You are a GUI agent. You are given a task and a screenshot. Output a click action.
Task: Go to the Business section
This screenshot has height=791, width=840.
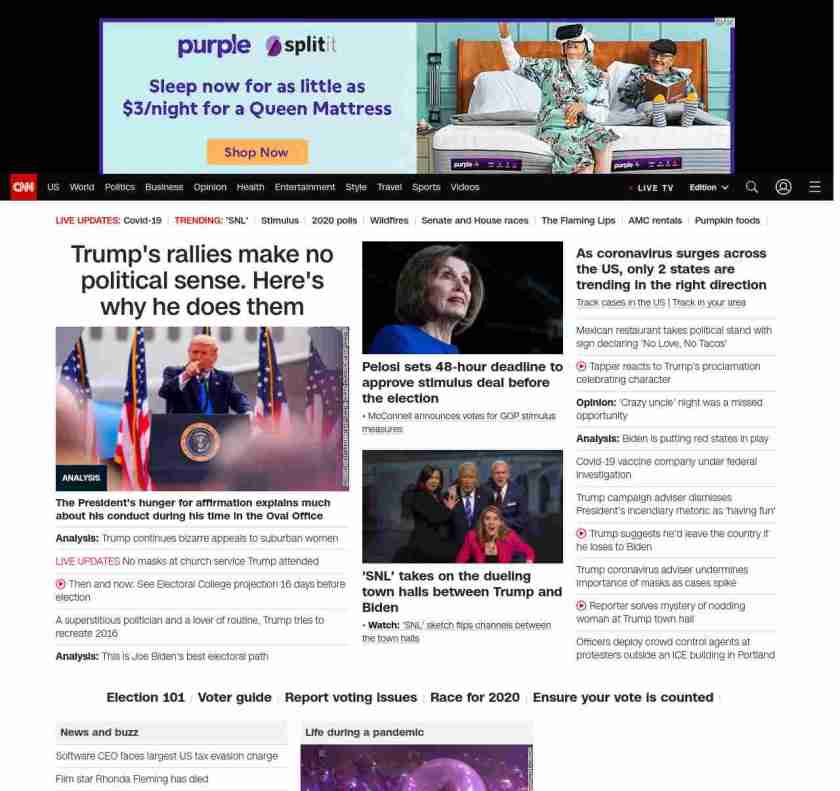(x=164, y=187)
